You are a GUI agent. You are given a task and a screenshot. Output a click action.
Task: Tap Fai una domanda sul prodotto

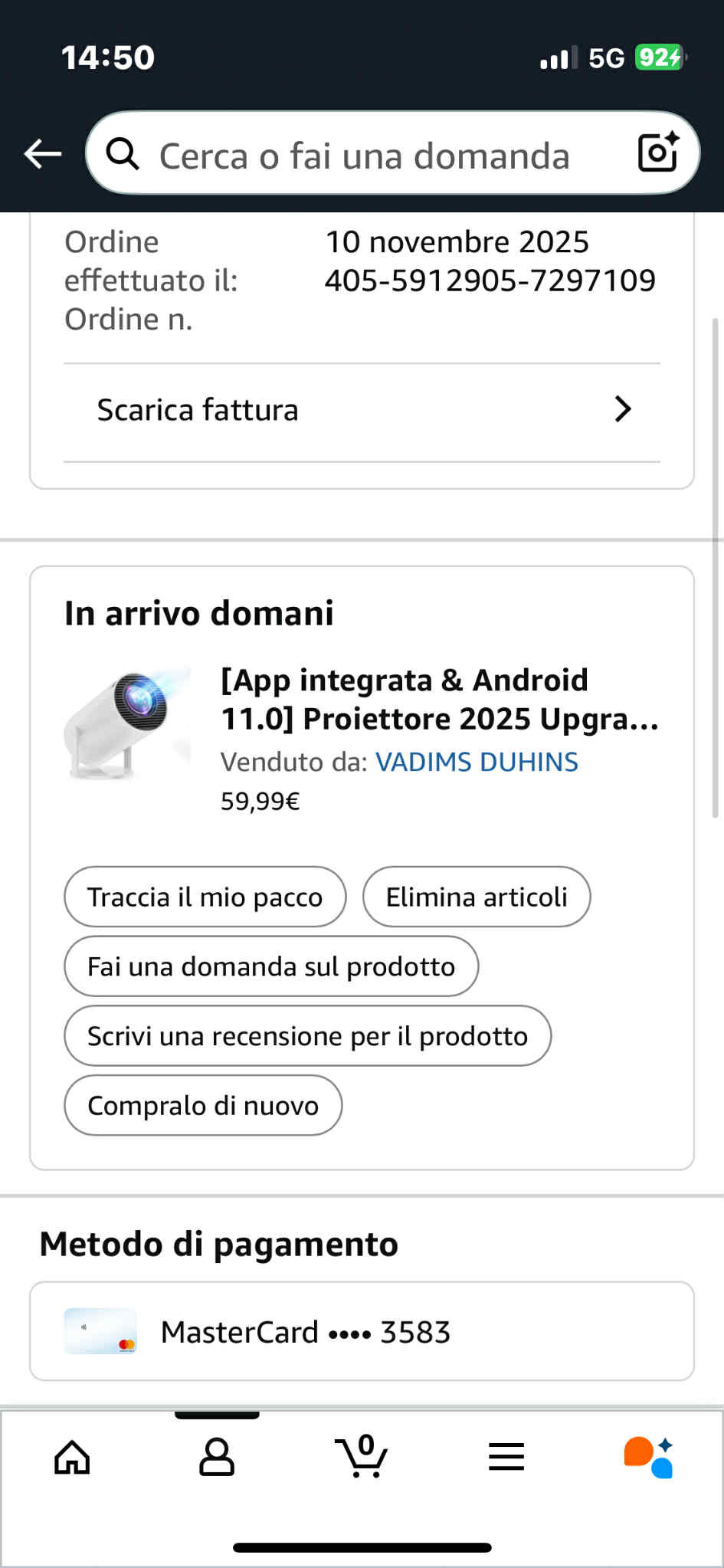click(x=271, y=966)
